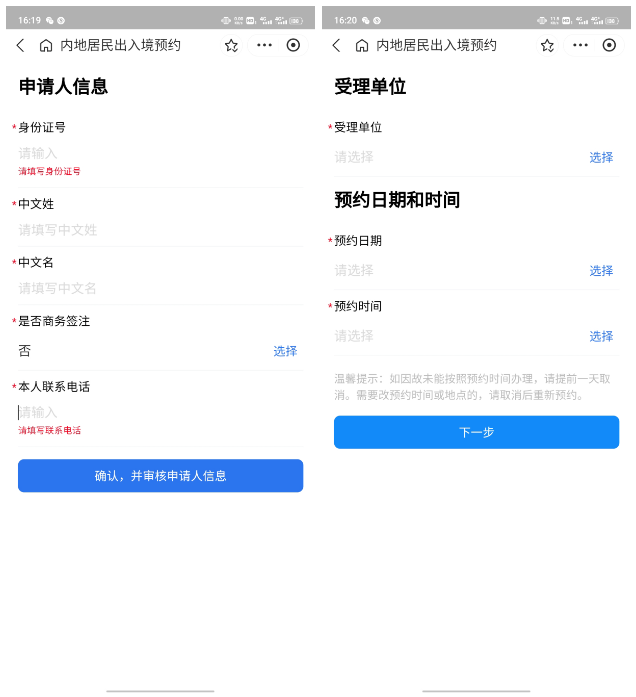Choose a 受理单位 via its 选择 link
636x697 pixels.
601,157
